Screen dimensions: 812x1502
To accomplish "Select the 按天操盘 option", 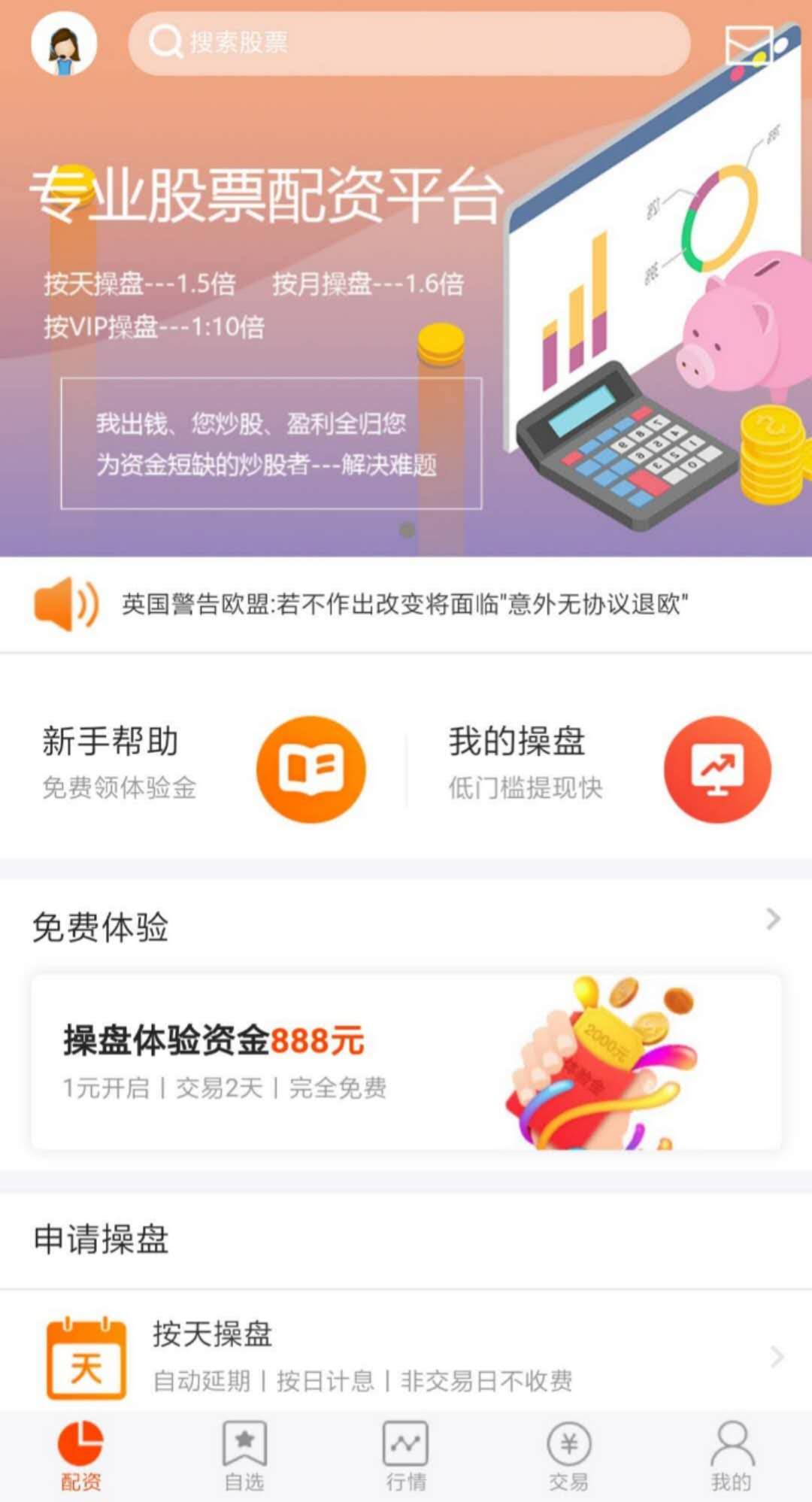I will (x=406, y=1356).
